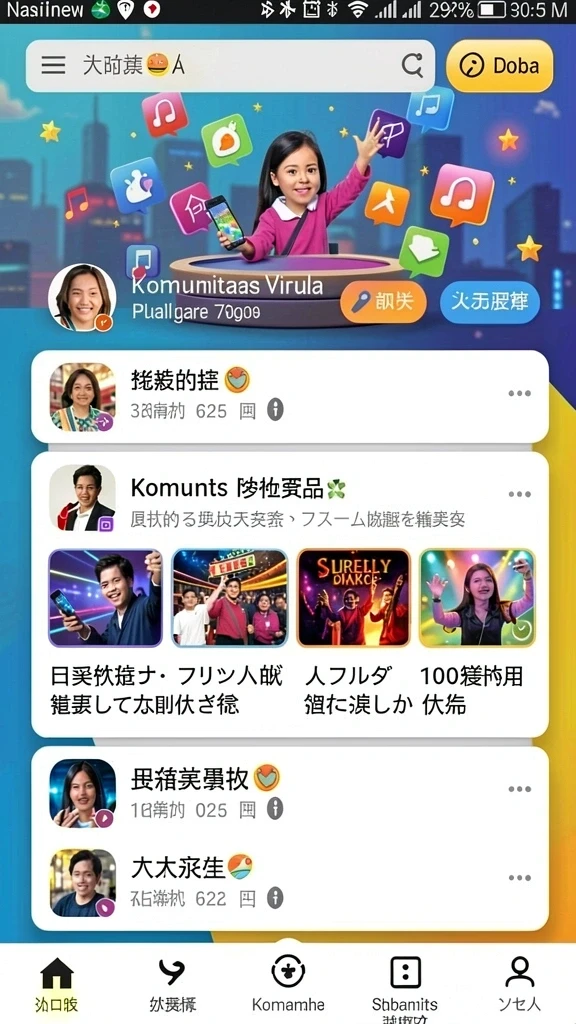The width and height of the screenshot is (576, 1024).
Task: Open overflow menu on the Komunts card
Action: tap(519, 494)
